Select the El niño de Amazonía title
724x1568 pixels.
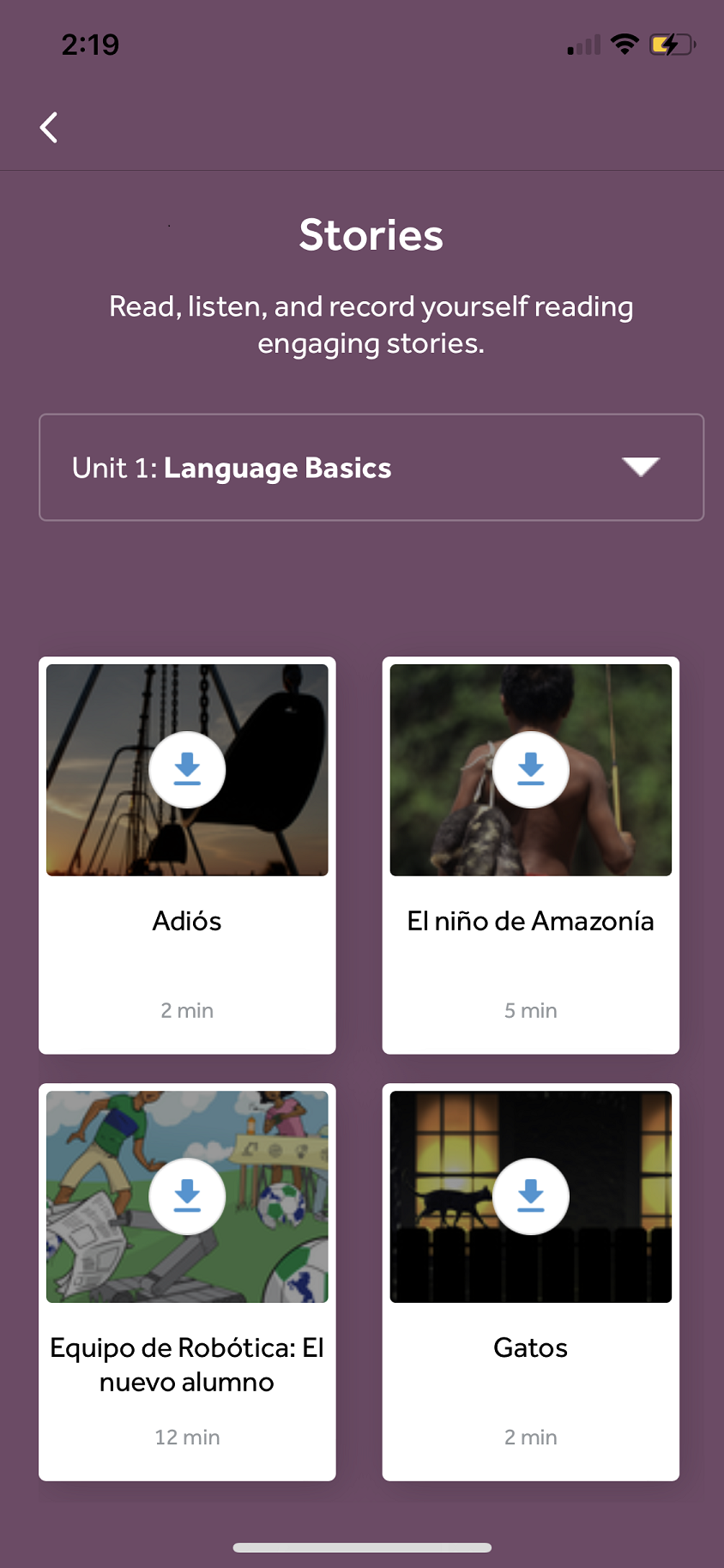click(x=530, y=921)
